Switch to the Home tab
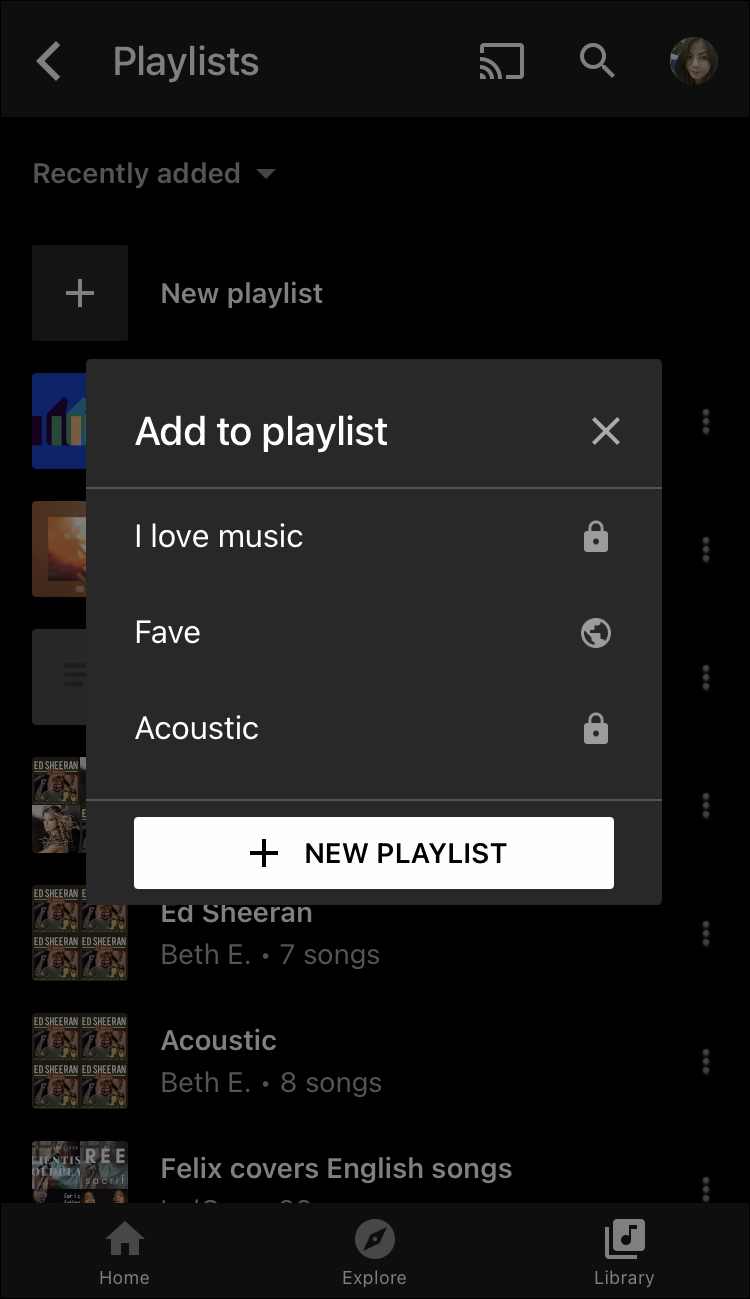This screenshot has width=750, height=1299. [x=124, y=1254]
